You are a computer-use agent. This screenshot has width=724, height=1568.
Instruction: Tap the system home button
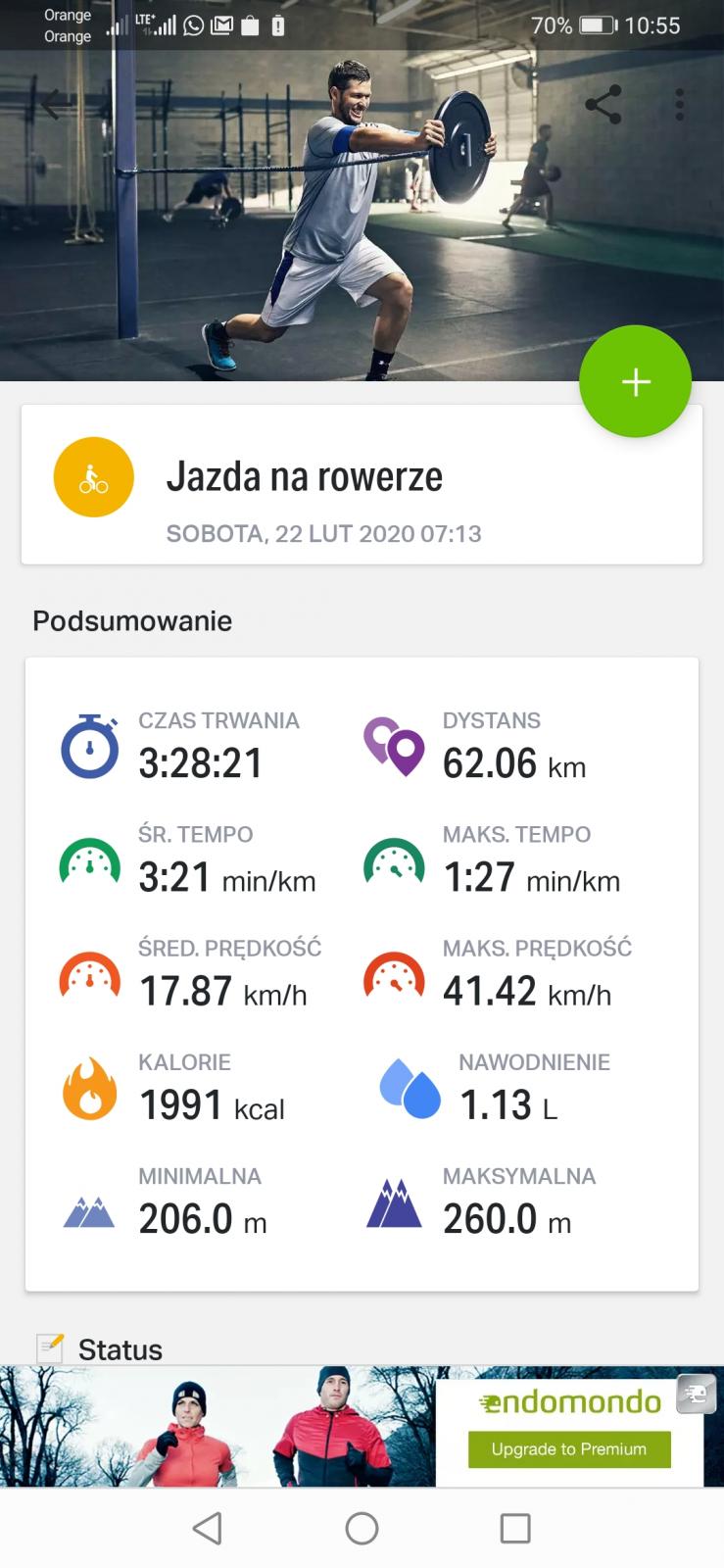pyautogui.click(x=362, y=1528)
